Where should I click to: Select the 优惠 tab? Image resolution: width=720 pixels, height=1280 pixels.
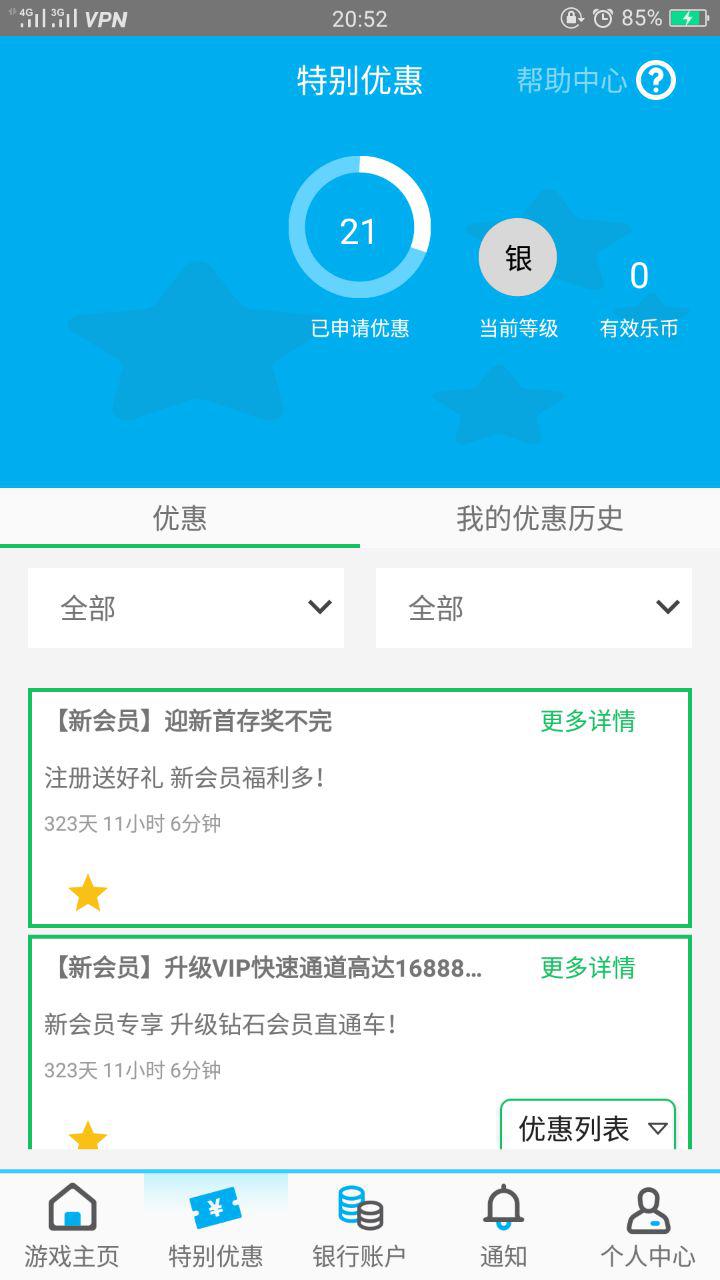pos(180,518)
